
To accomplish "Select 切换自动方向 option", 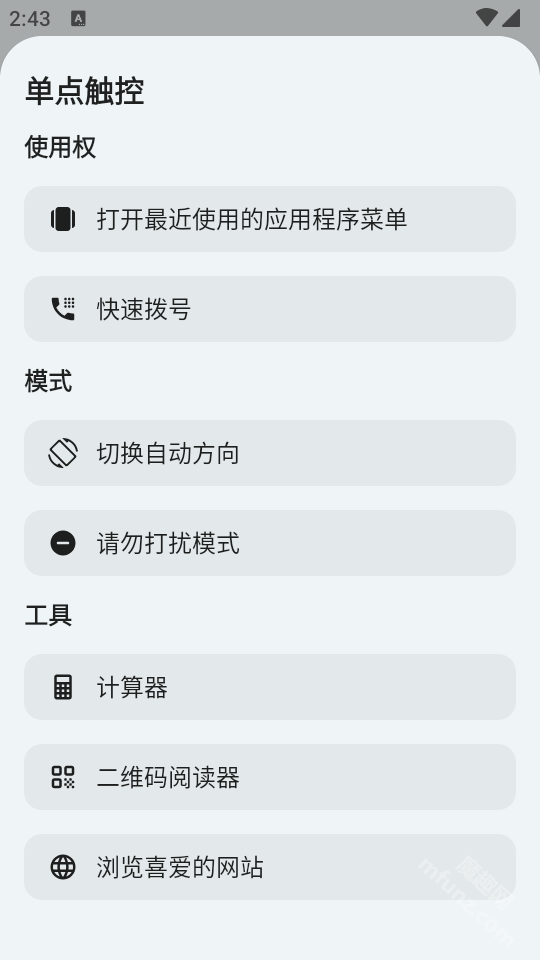I will point(270,453).
